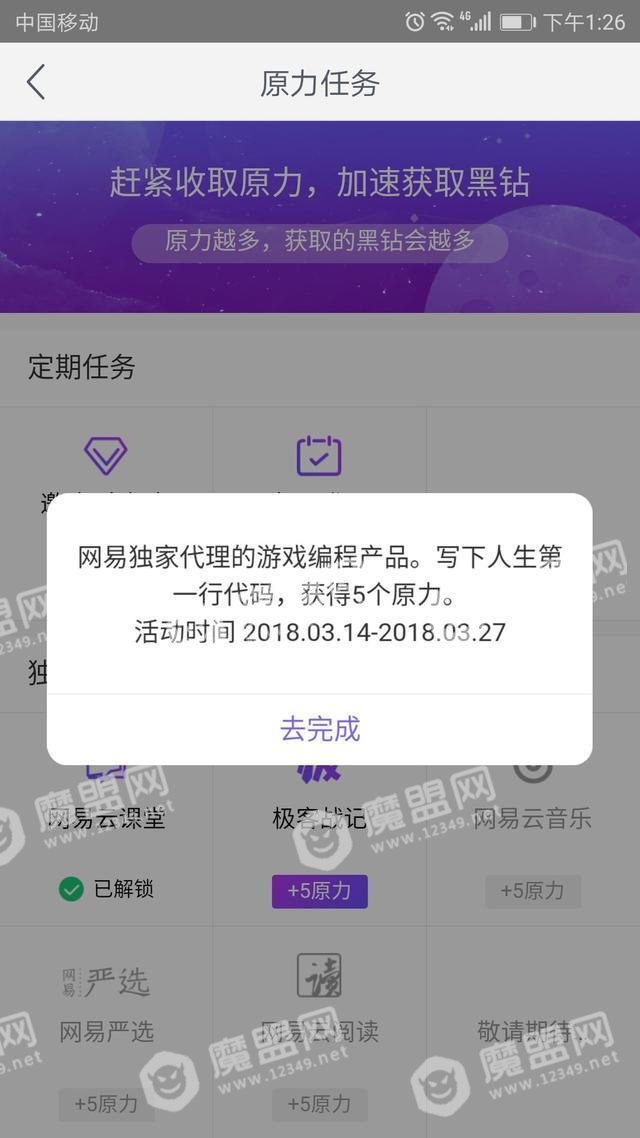Open the 网易云课堂 unlocked task
This screenshot has height=1138, width=640.
tap(106, 820)
